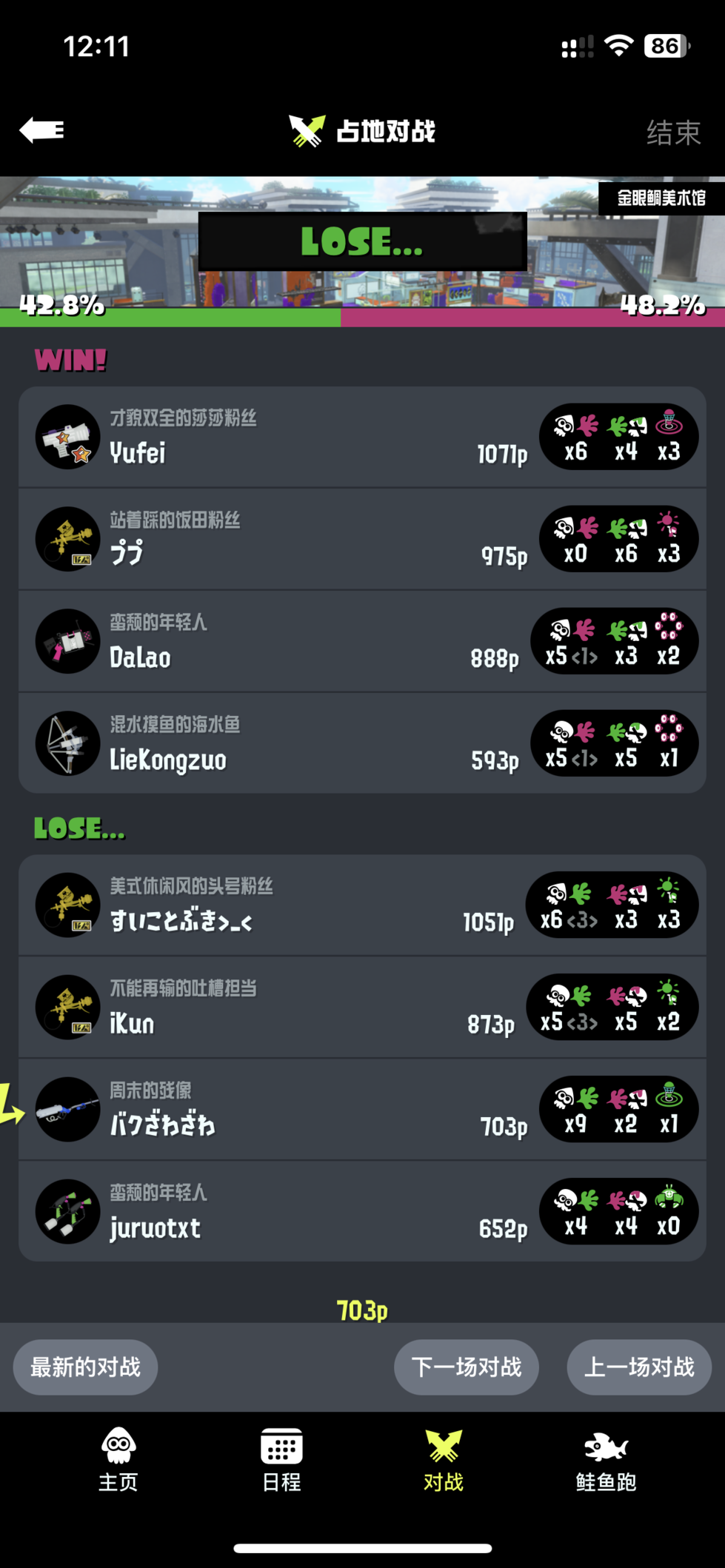This screenshot has height=1568, width=725.
Task: Open the 鲑鱼跑 tab
Action: (x=606, y=1458)
